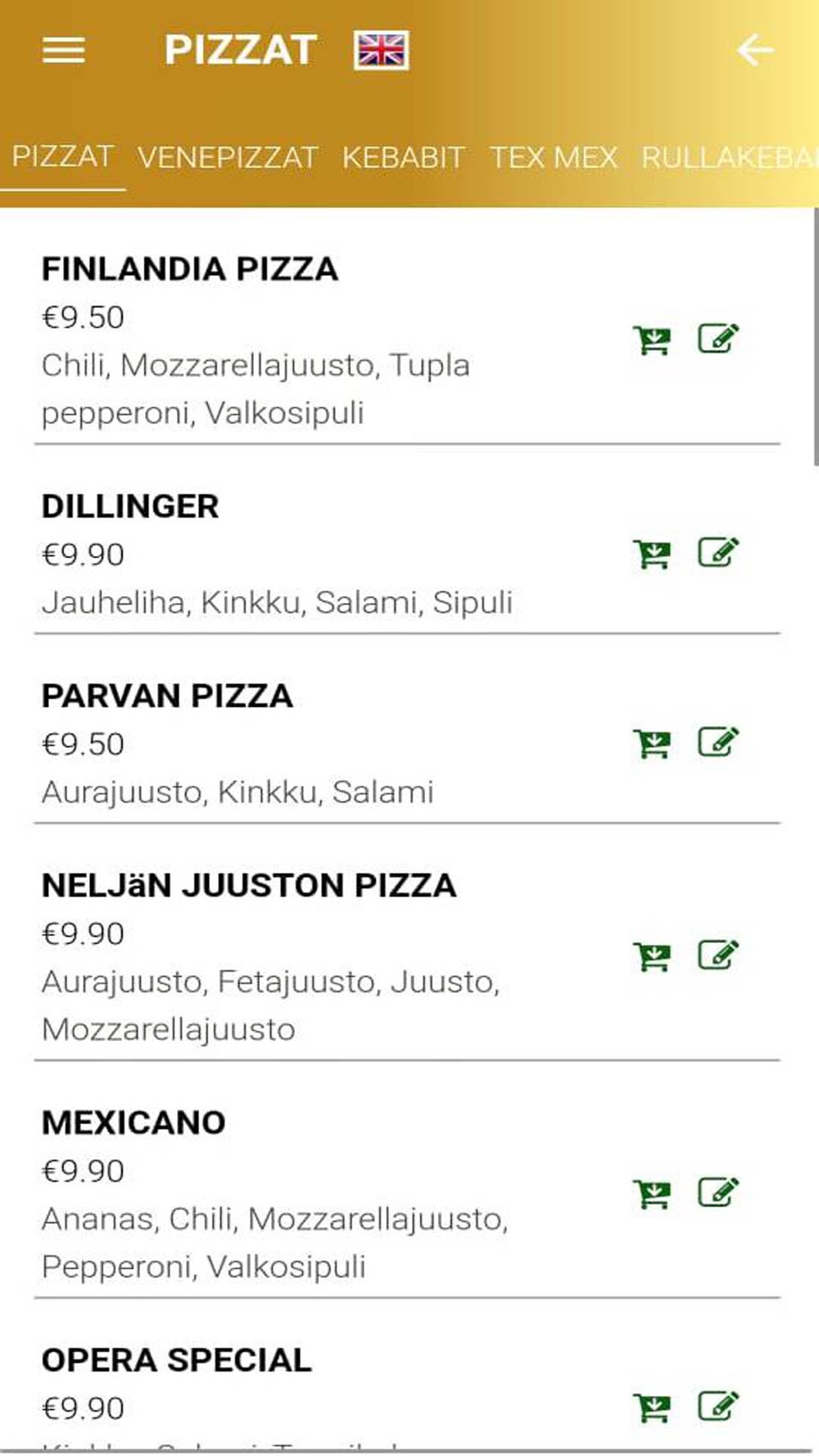
Task: Edit the Dillinger pizza toppings
Action: click(x=718, y=552)
